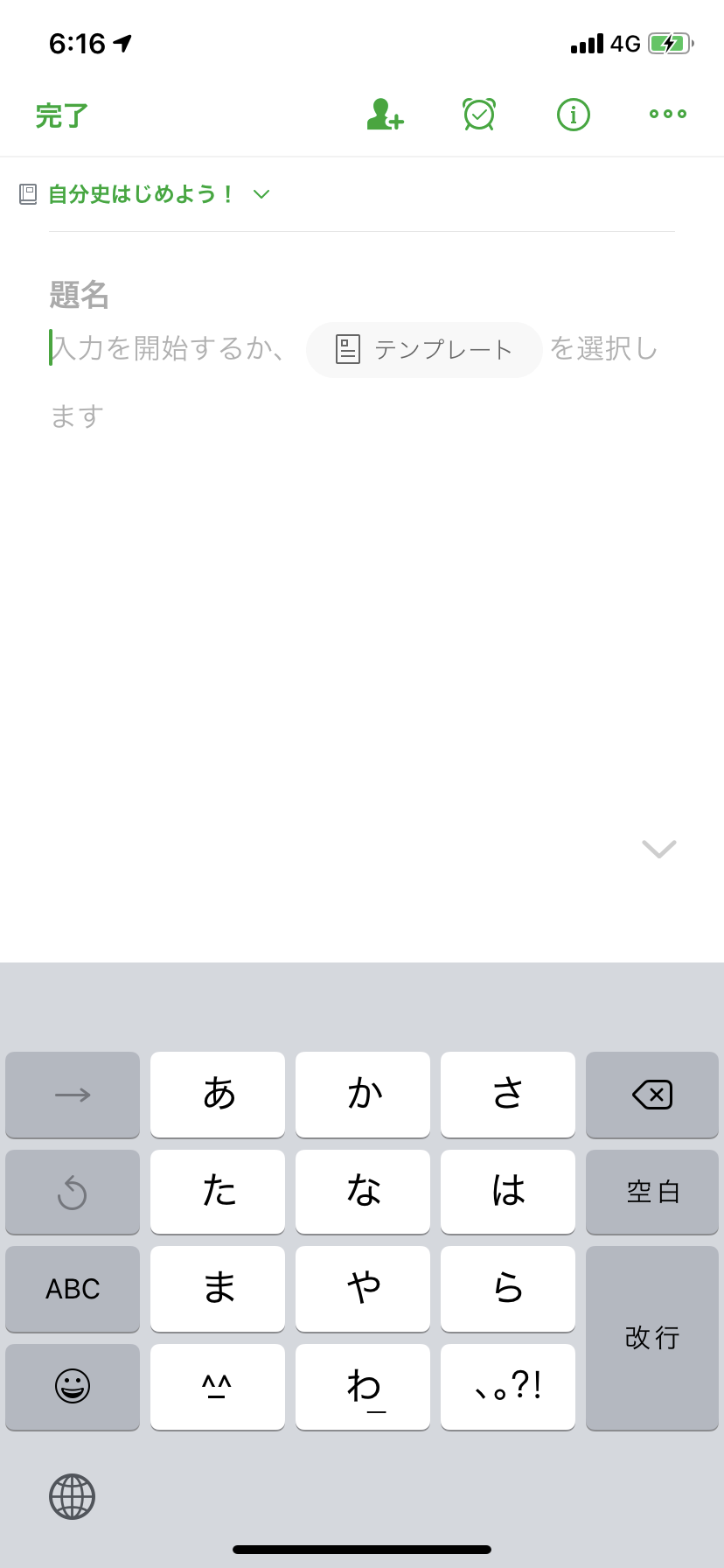Type the あ key
Image resolution: width=724 pixels, height=1568 pixels.
(x=218, y=1095)
